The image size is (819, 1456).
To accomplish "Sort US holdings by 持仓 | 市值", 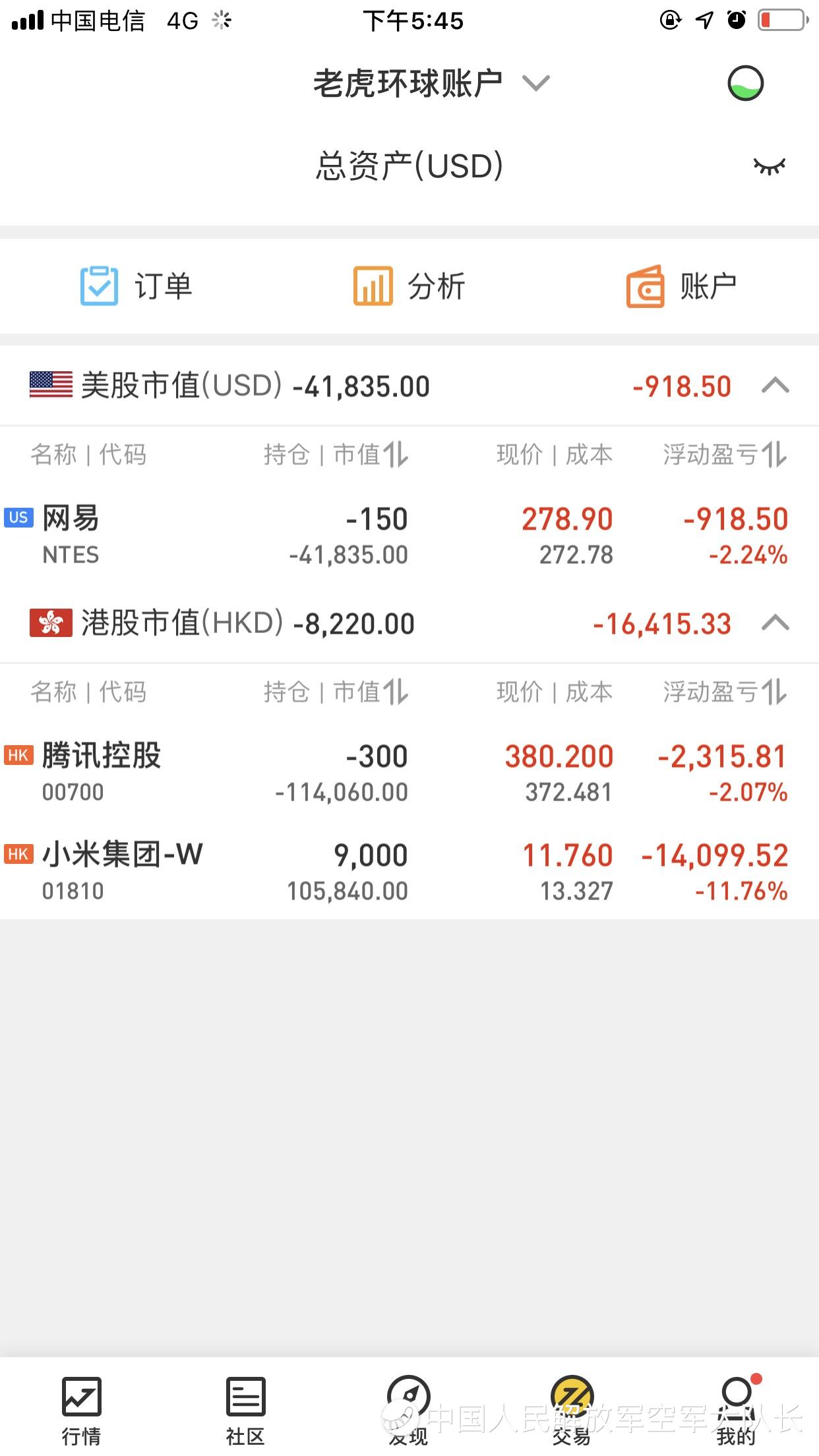I will (x=336, y=455).
